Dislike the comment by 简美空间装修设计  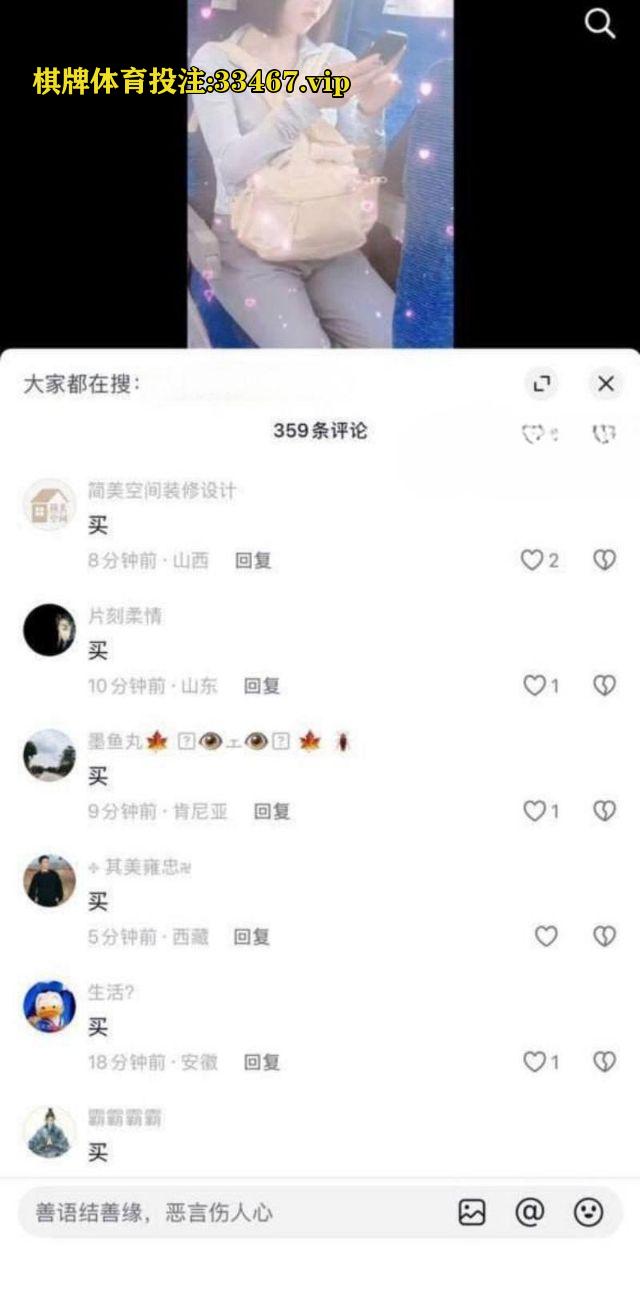[x=604, y=560]
